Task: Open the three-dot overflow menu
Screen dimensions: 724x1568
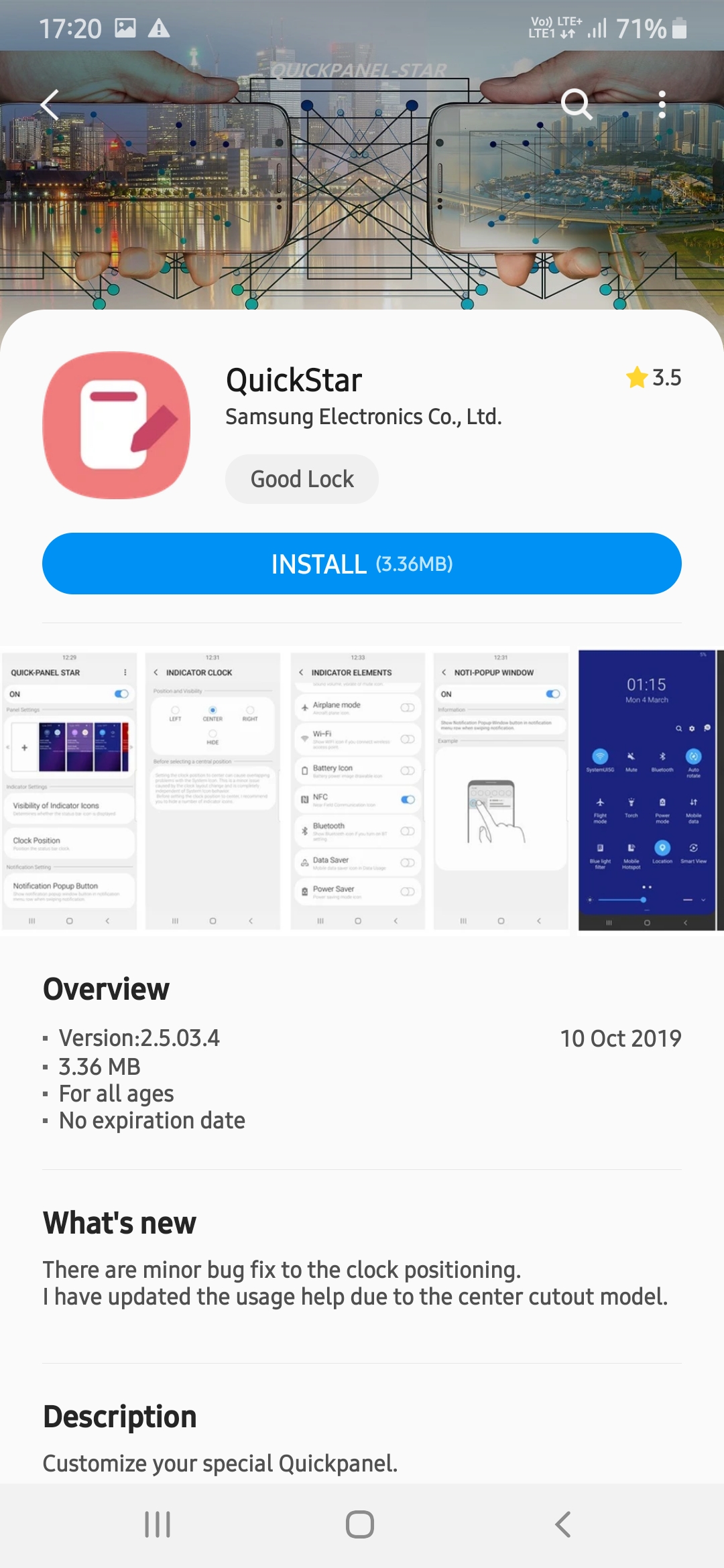Action: tap(662, 105)
